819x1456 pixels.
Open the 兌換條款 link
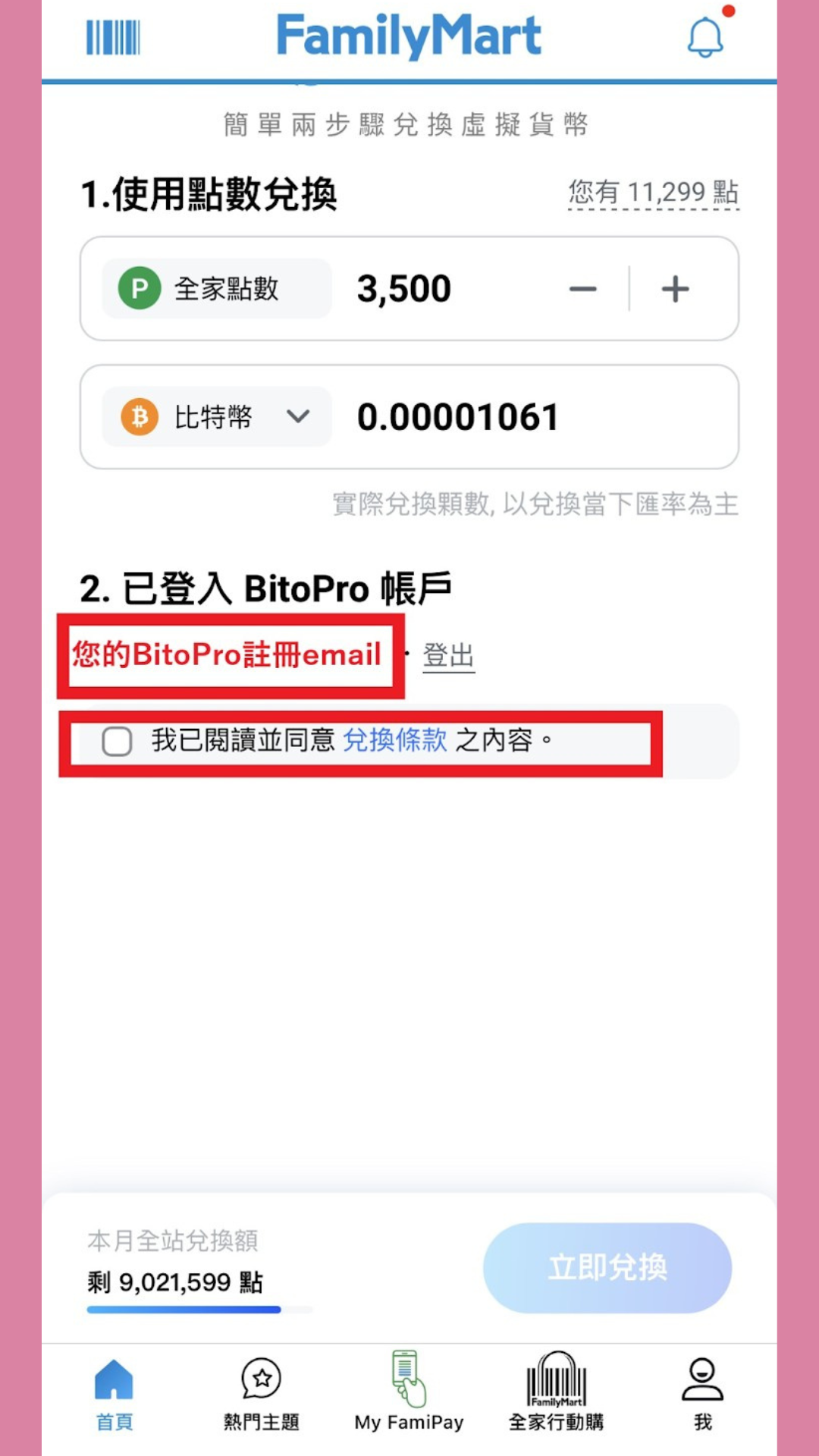[395, 740]
